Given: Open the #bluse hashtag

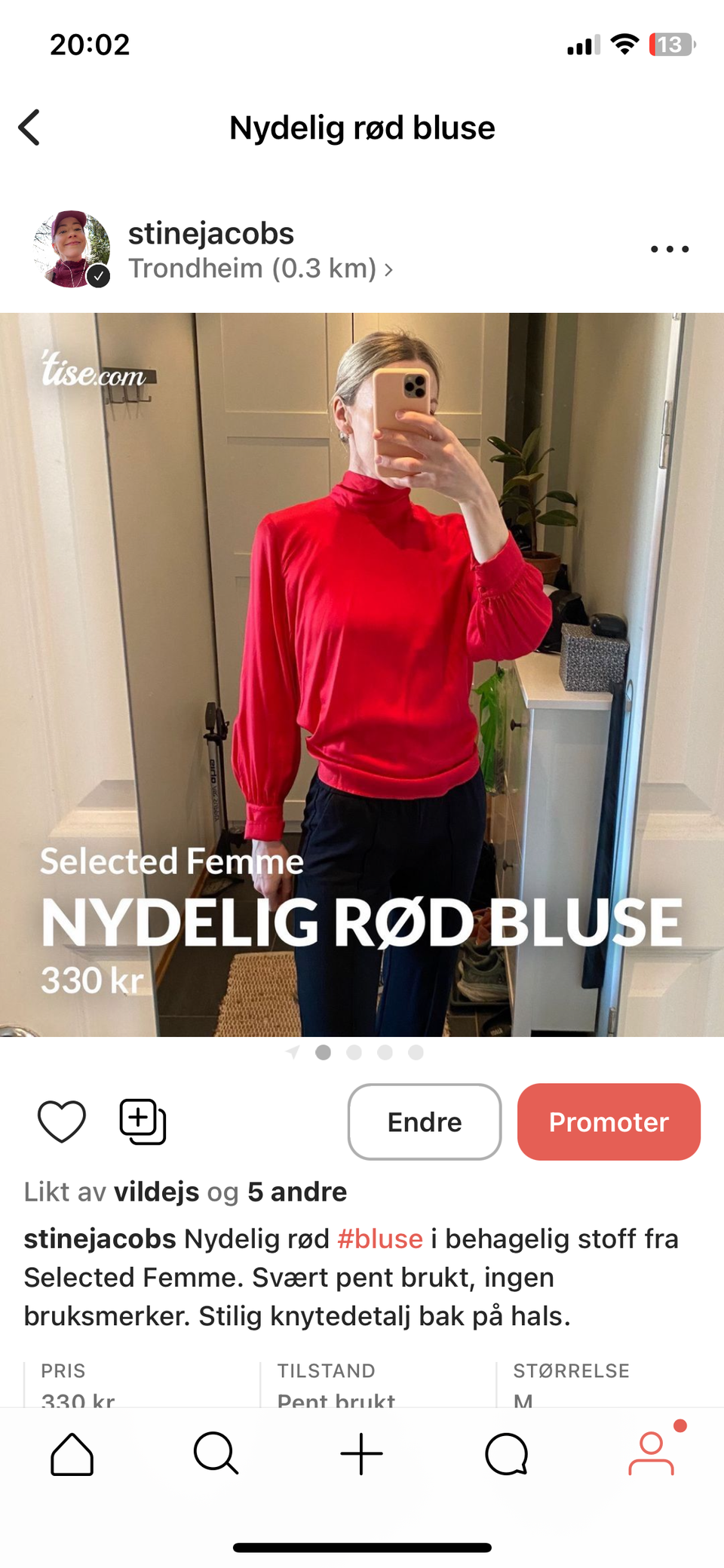Looking at the screenshot, I should pyautogui.click(x=380, y=1238).
